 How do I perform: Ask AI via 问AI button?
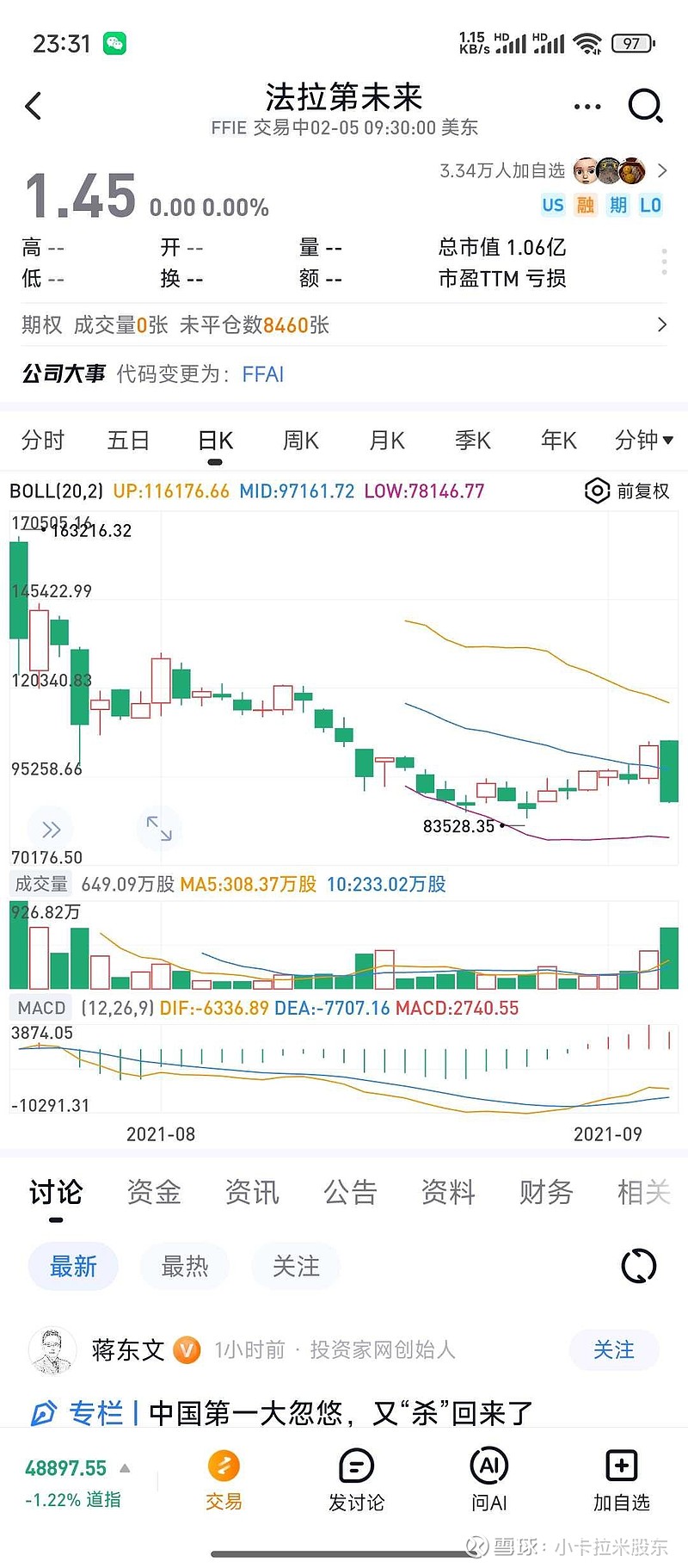[x=488, y=1480]
